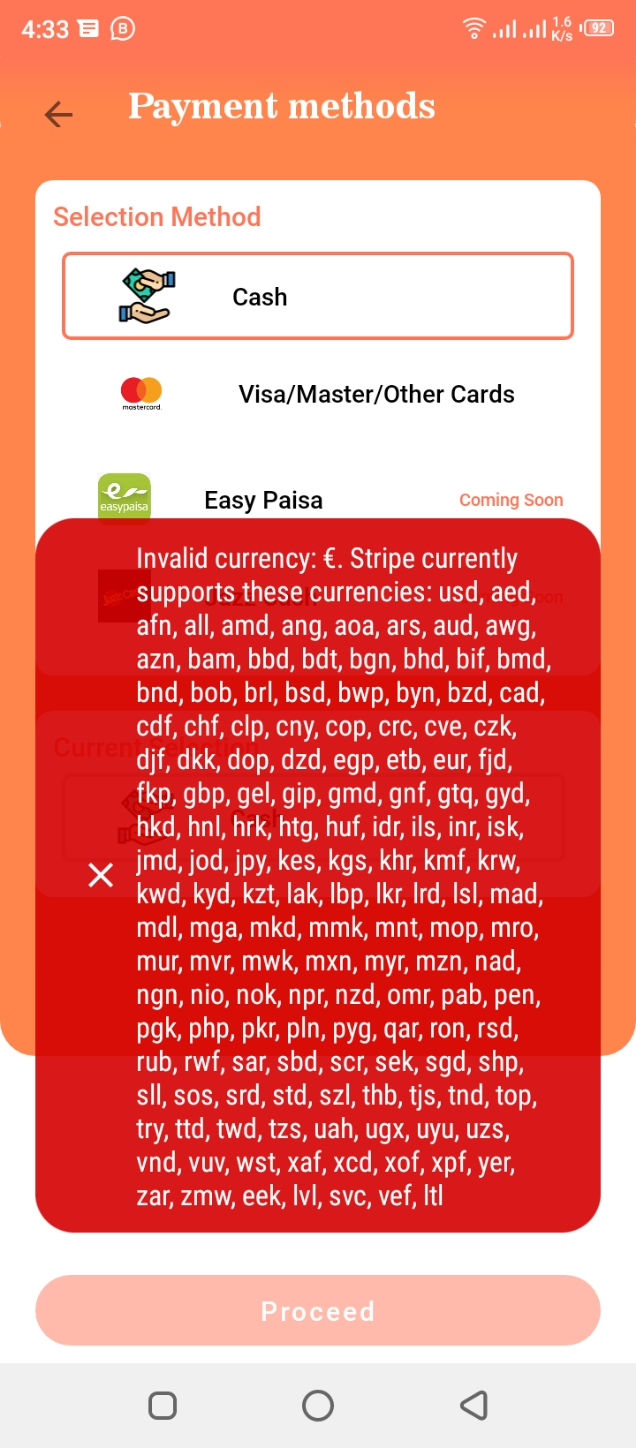Choose Visa/Master/Other Cards option
This screenshot has height=1448, width=636.
317,394
